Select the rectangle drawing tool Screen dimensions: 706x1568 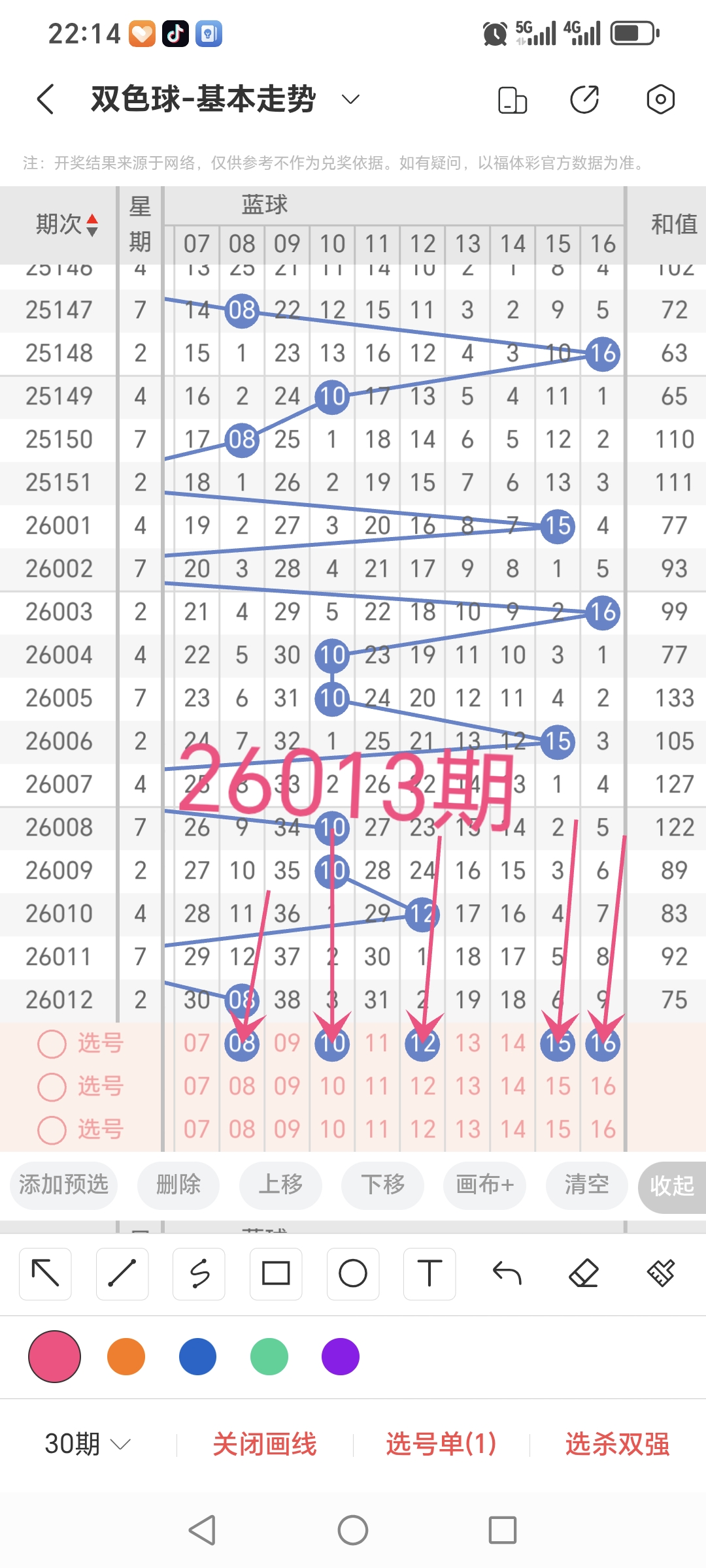pyautogui.click(x=275, y=1273)
